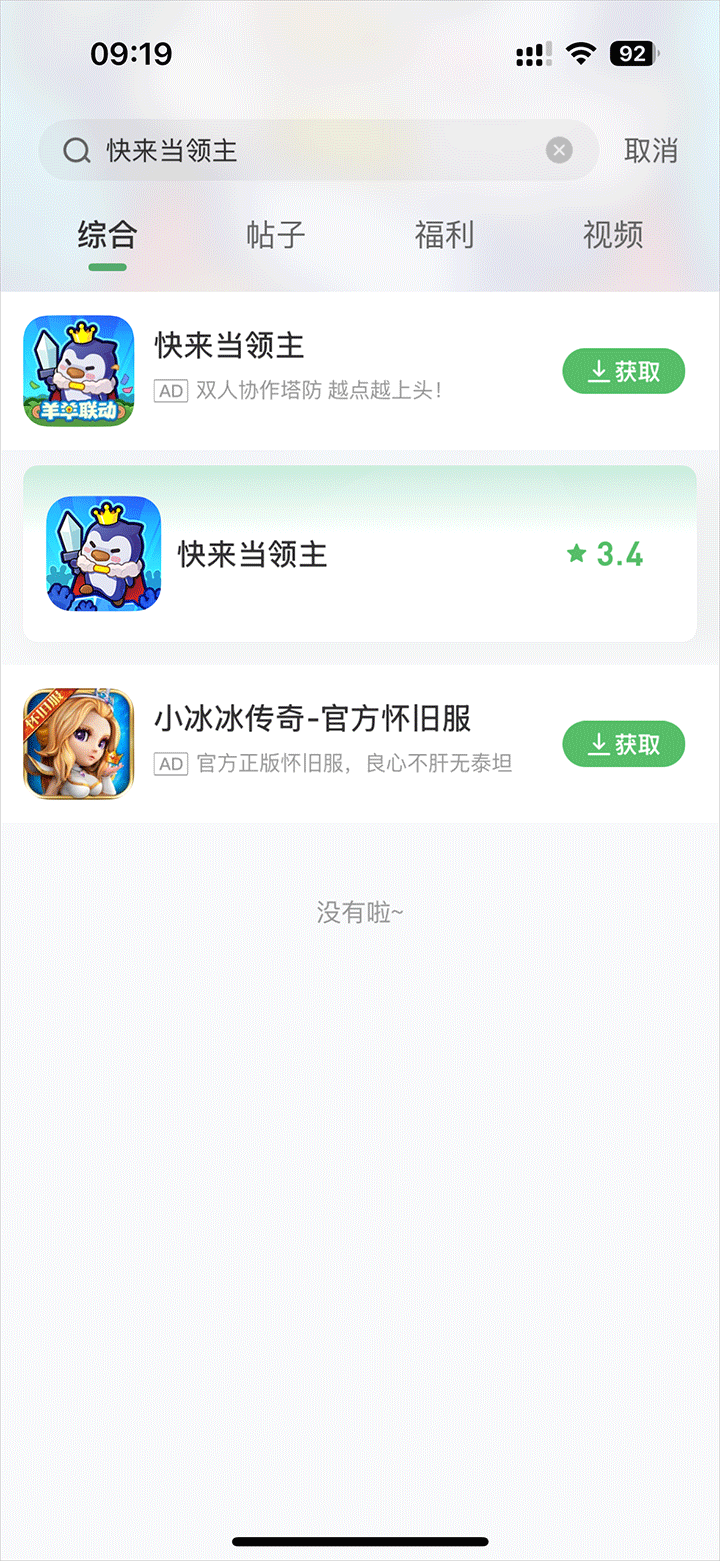Select the 综合 tab
The width and height of the screenshot is (720, 1561).
[x=107, y=236]
